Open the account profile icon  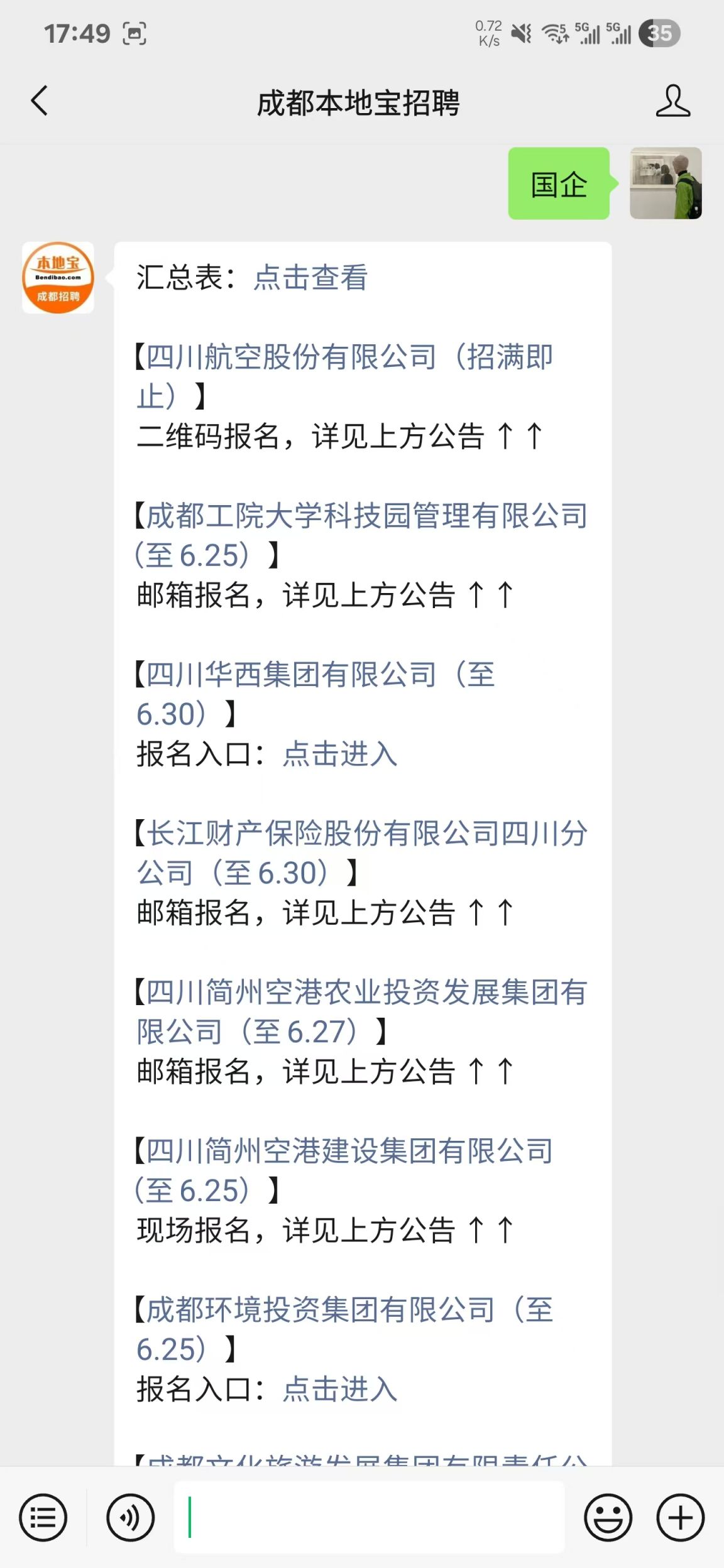[x=673, y=101]
